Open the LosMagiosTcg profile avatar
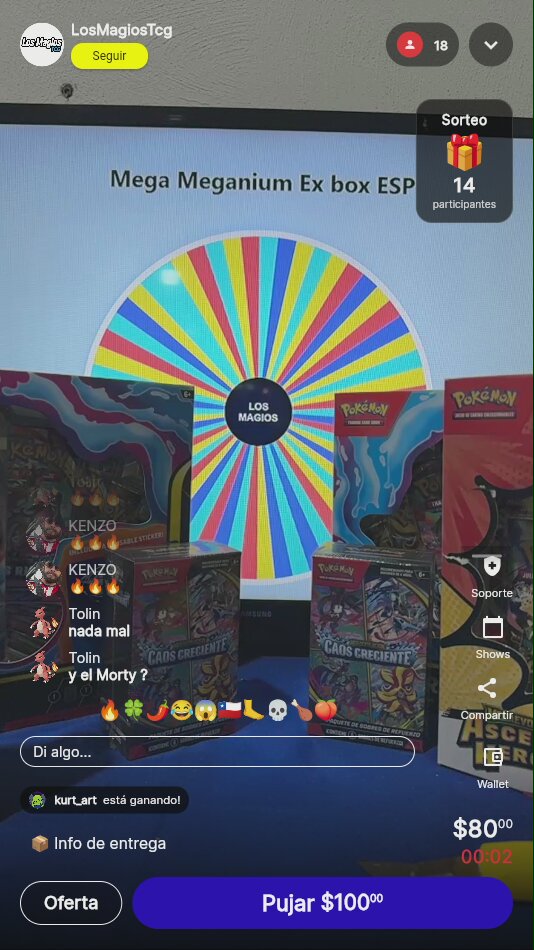534x950 pixels. point(42,44)
